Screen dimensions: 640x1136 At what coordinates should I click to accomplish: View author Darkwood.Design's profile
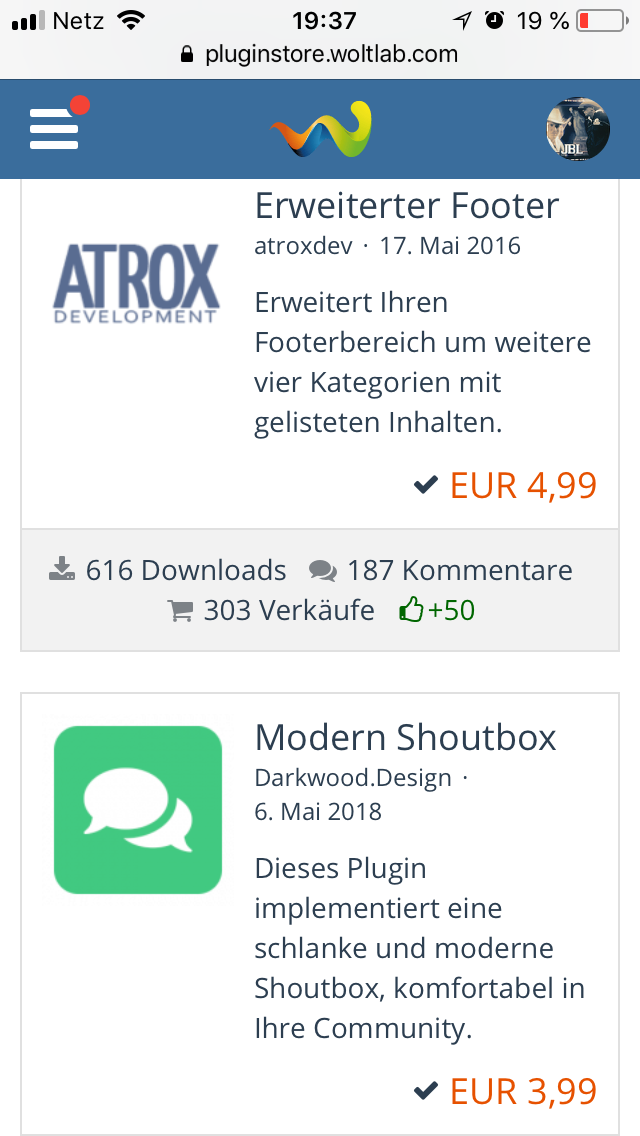click(353, 778)
